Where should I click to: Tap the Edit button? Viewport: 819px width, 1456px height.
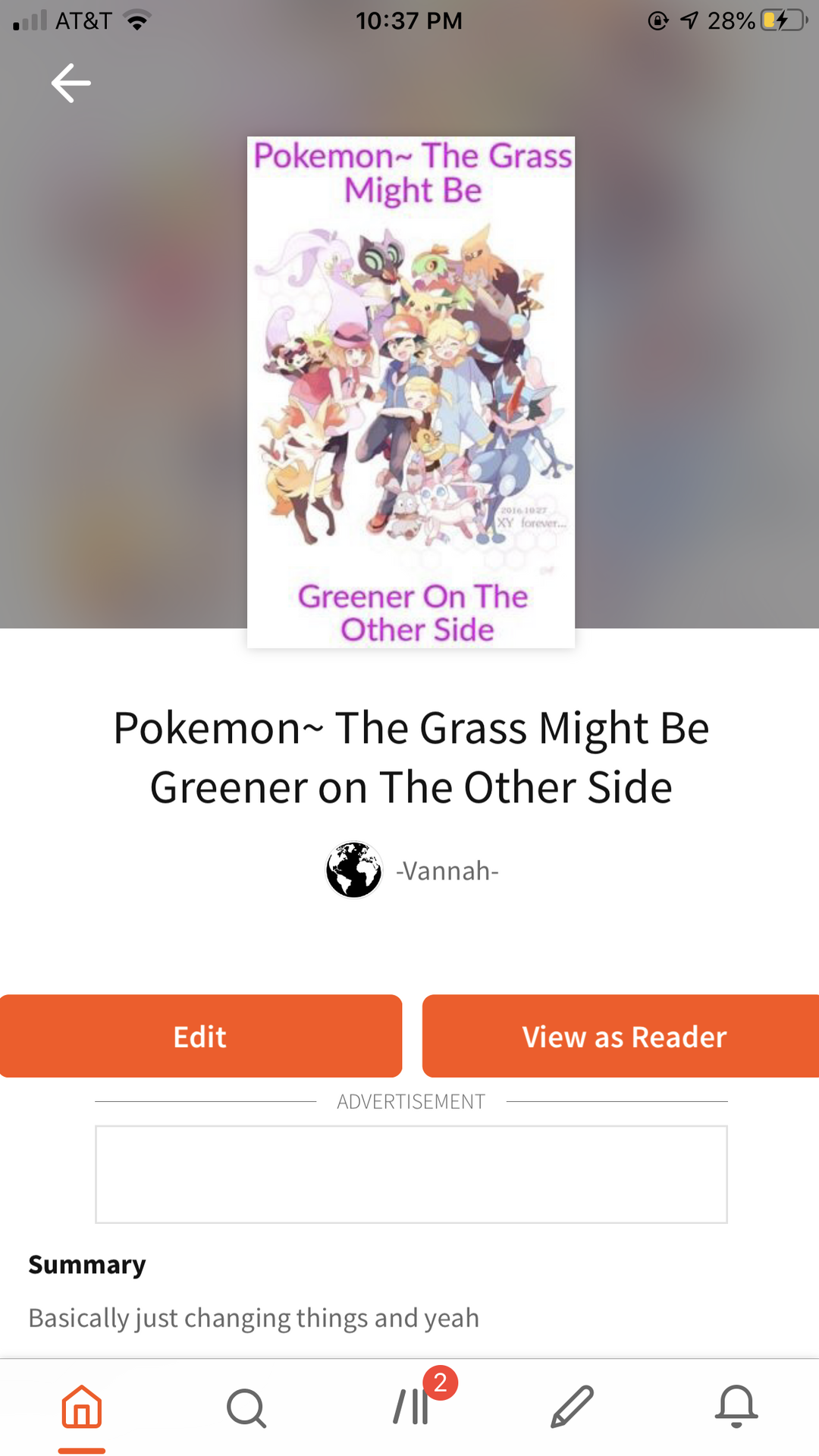click(x=200, y=1036)
